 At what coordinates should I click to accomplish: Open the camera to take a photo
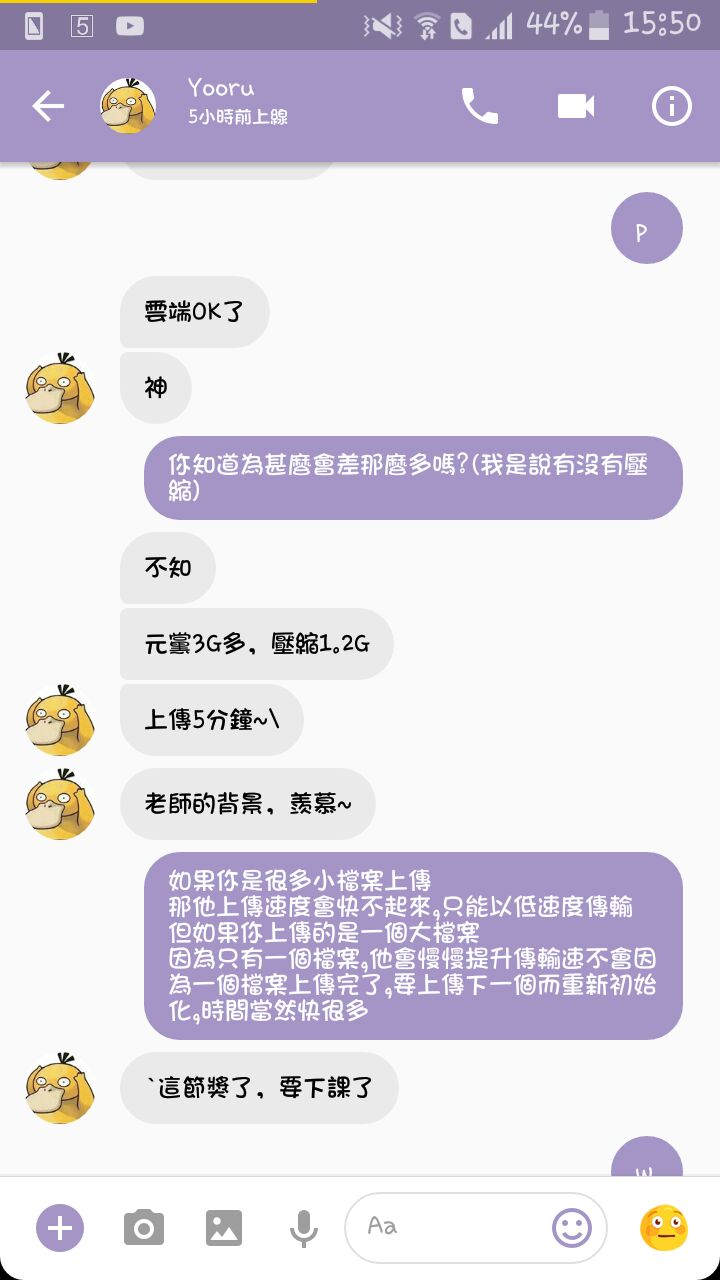coord(144,1227)
